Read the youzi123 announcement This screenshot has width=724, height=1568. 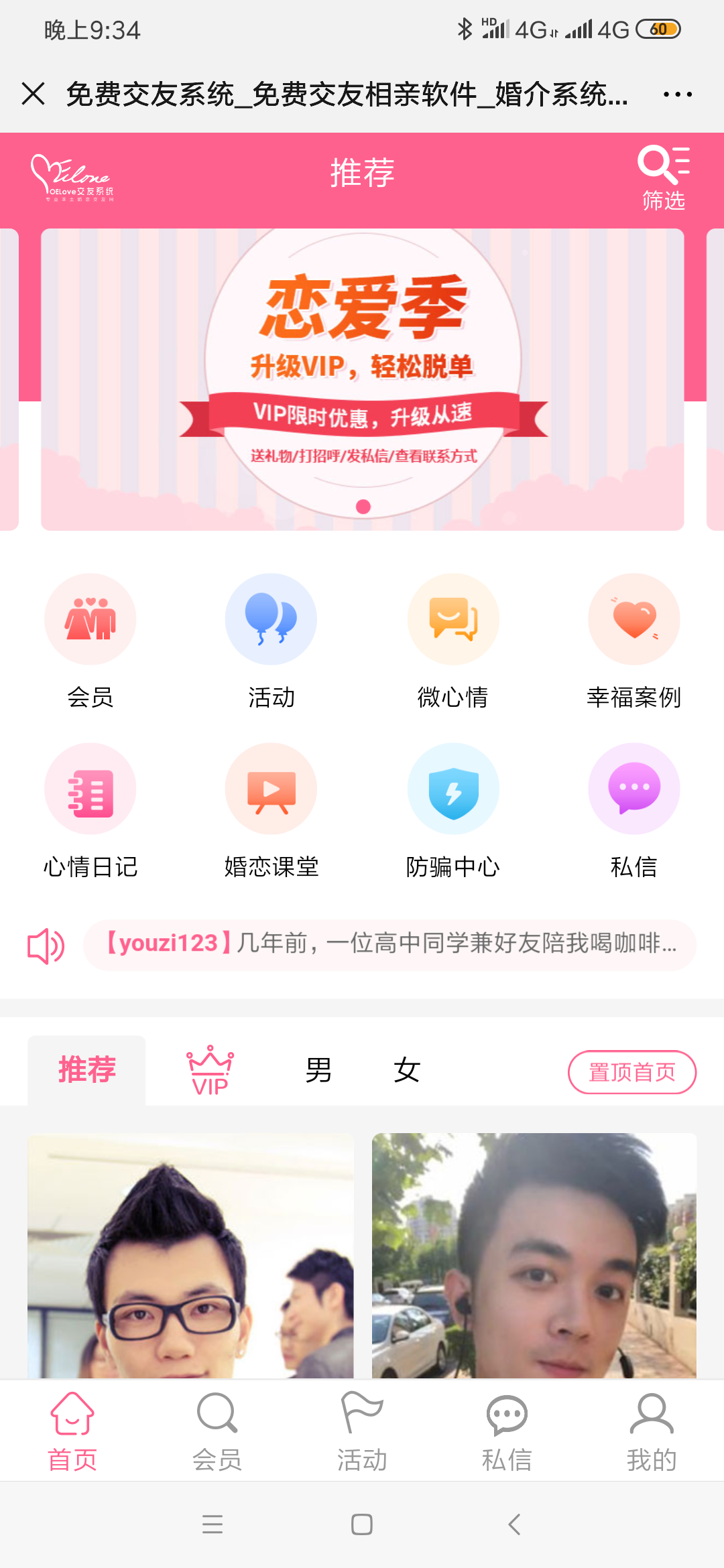tap(389, 944)
